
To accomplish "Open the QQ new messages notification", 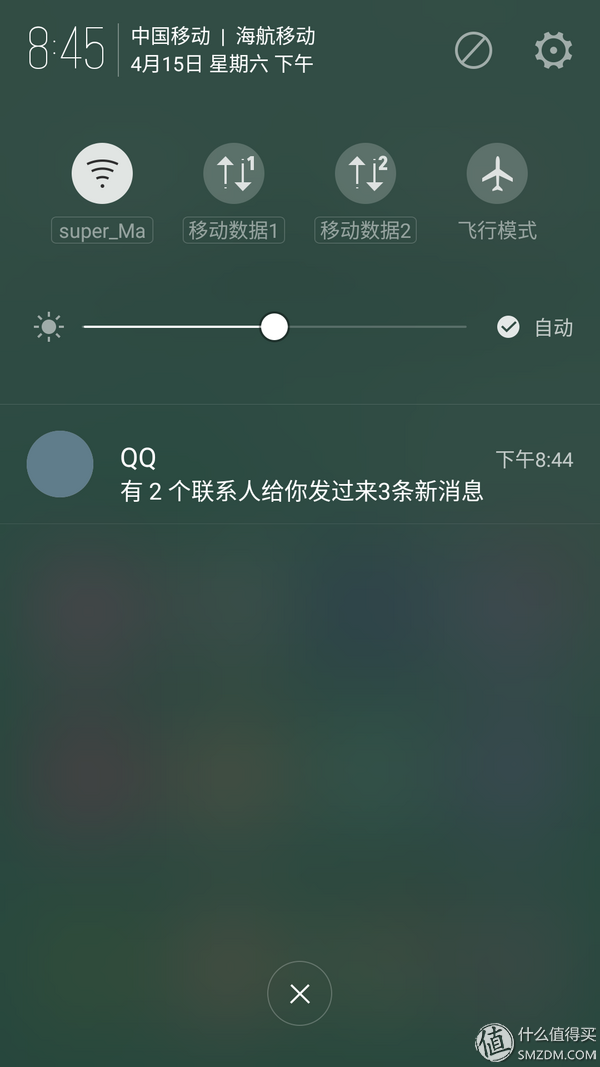I will (x=300, y=464).
